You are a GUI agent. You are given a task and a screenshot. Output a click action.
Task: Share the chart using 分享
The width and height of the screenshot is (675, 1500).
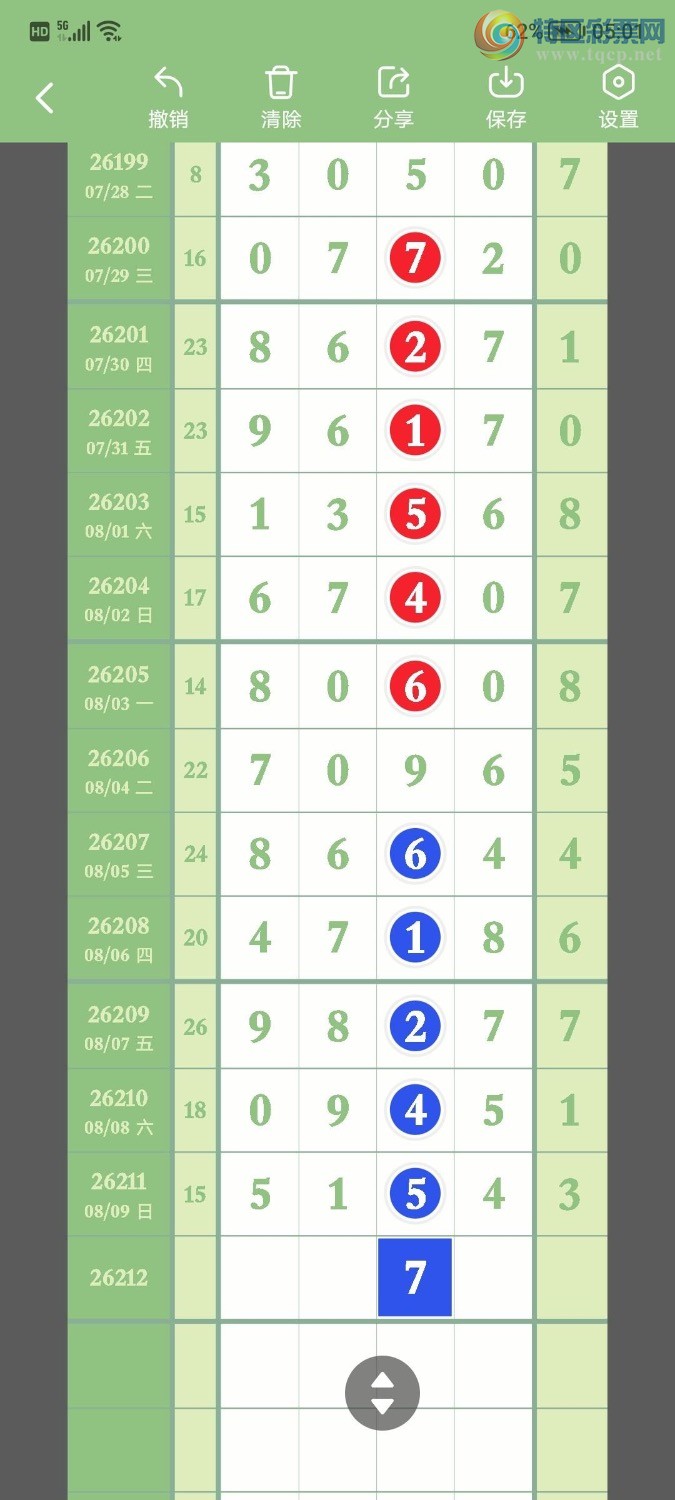coord(393,98)
